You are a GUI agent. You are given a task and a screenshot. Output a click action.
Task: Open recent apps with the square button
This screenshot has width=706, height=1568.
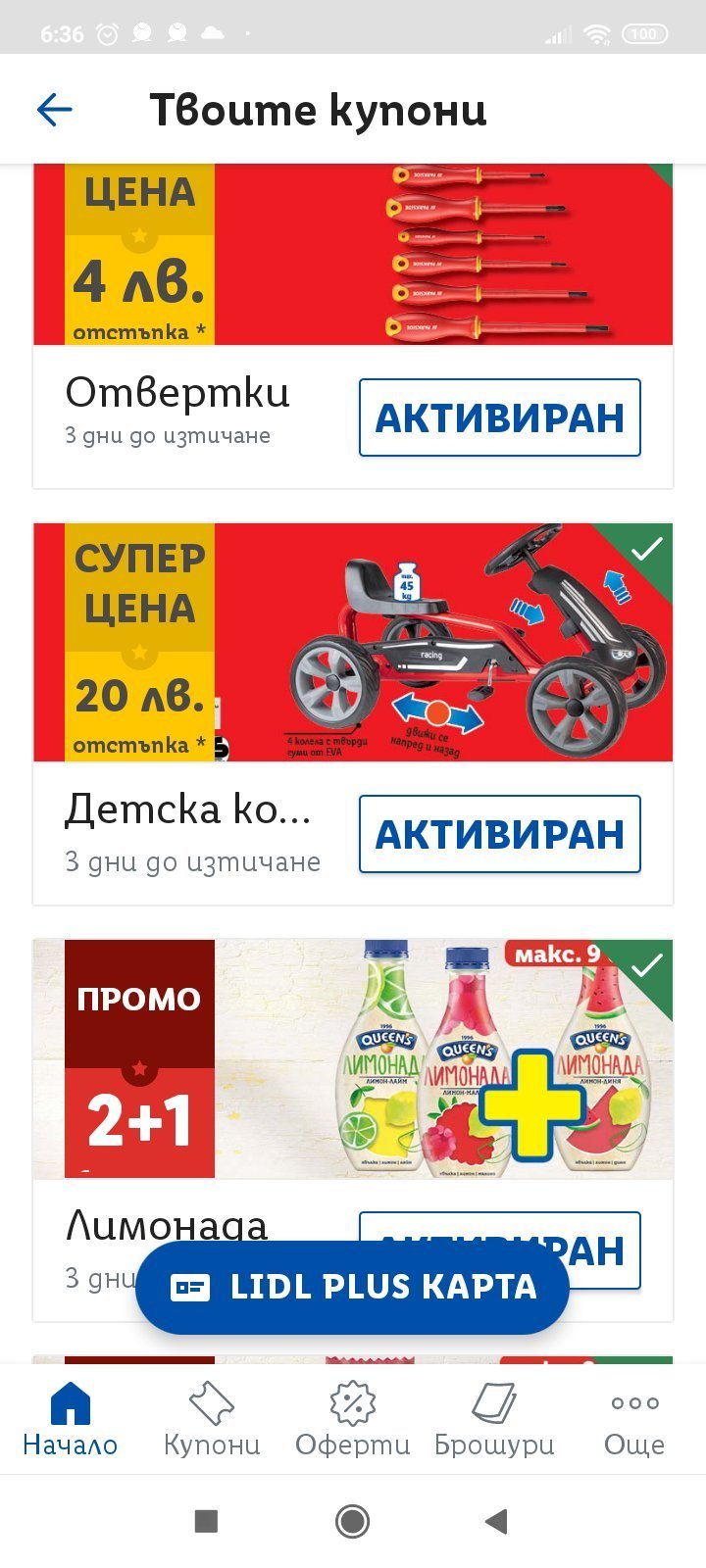coord(206,1521)
